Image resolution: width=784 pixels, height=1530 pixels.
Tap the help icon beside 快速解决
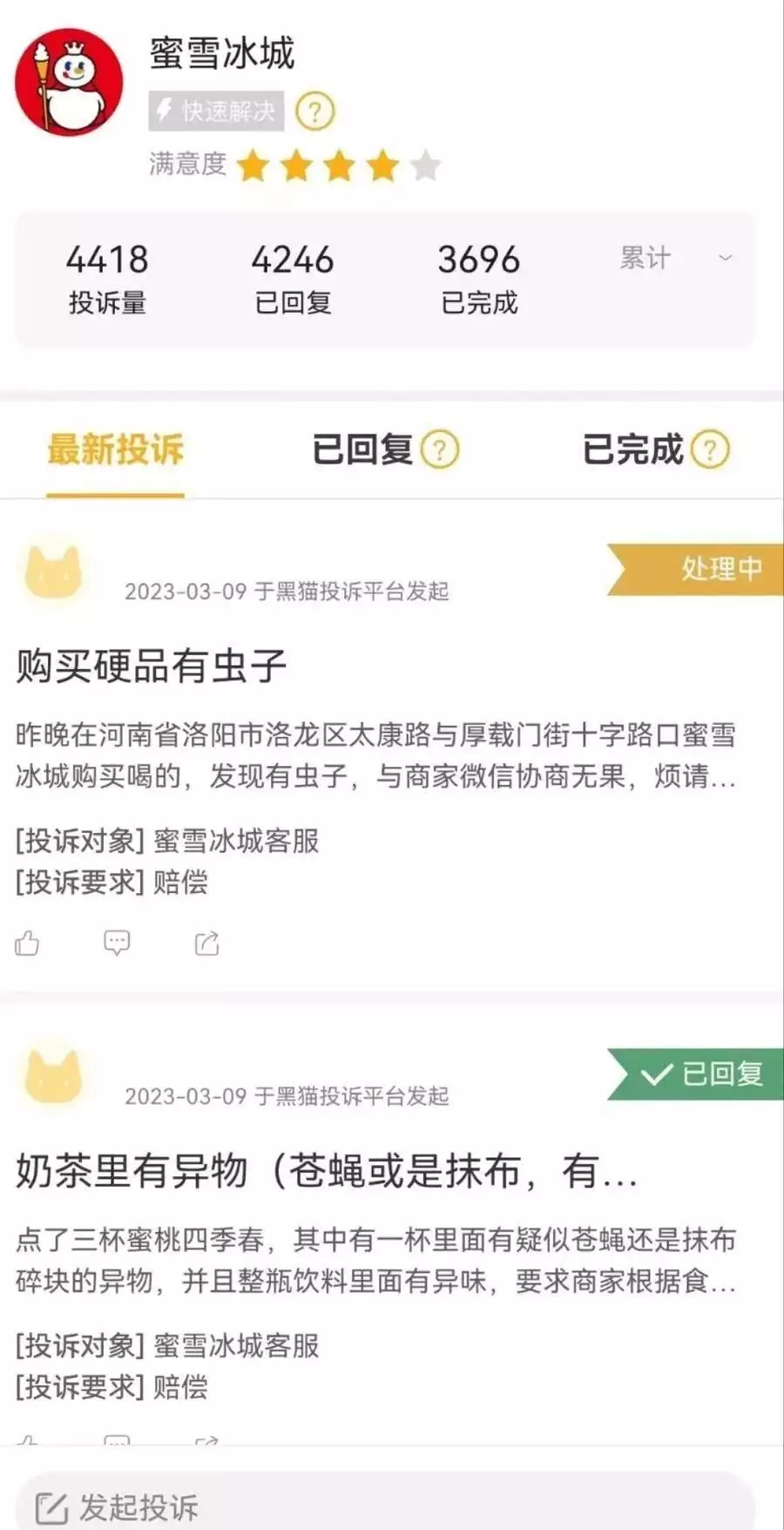pos(314,112)
